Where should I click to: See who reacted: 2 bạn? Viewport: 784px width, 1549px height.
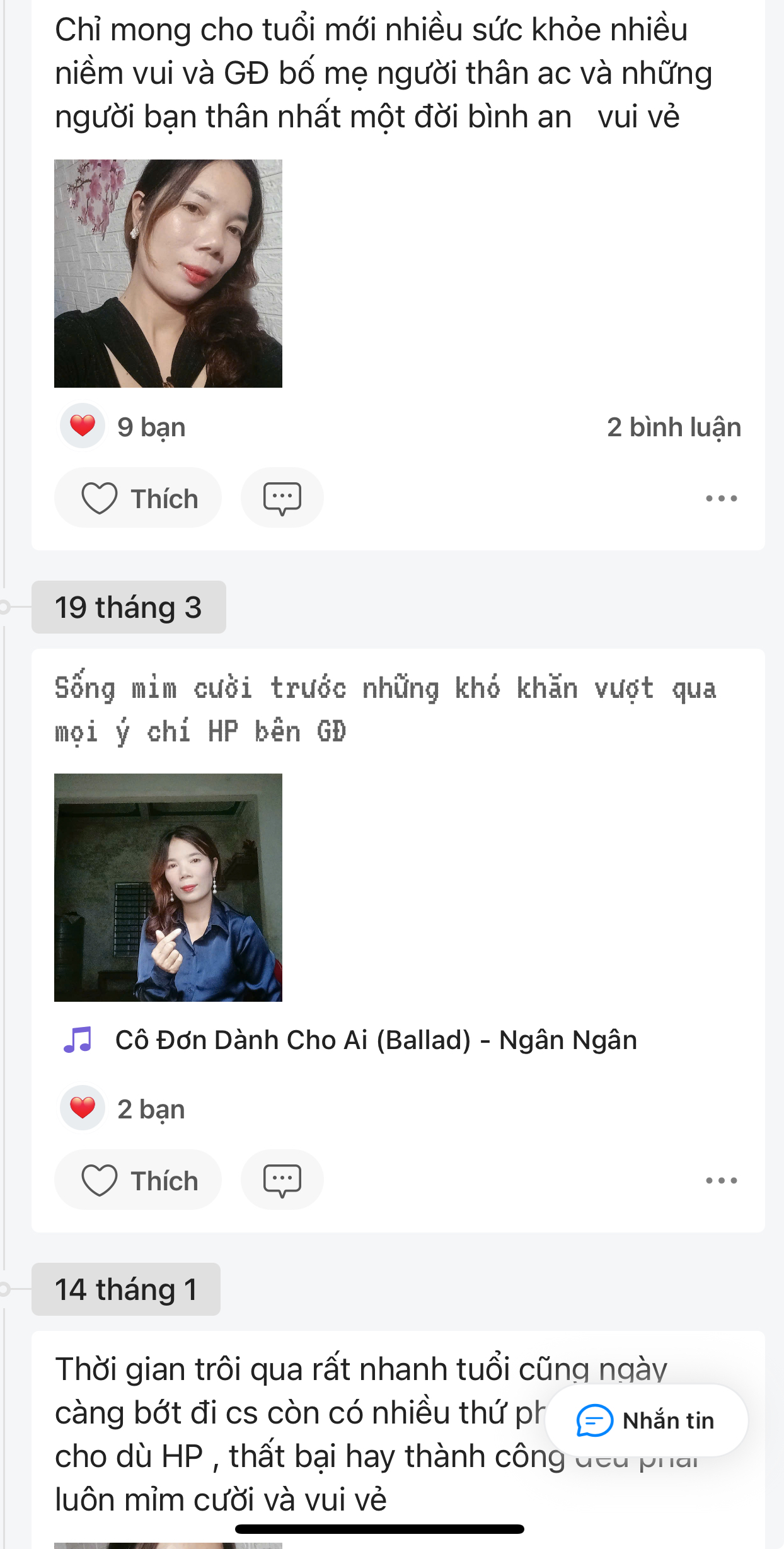[124, 1109]
